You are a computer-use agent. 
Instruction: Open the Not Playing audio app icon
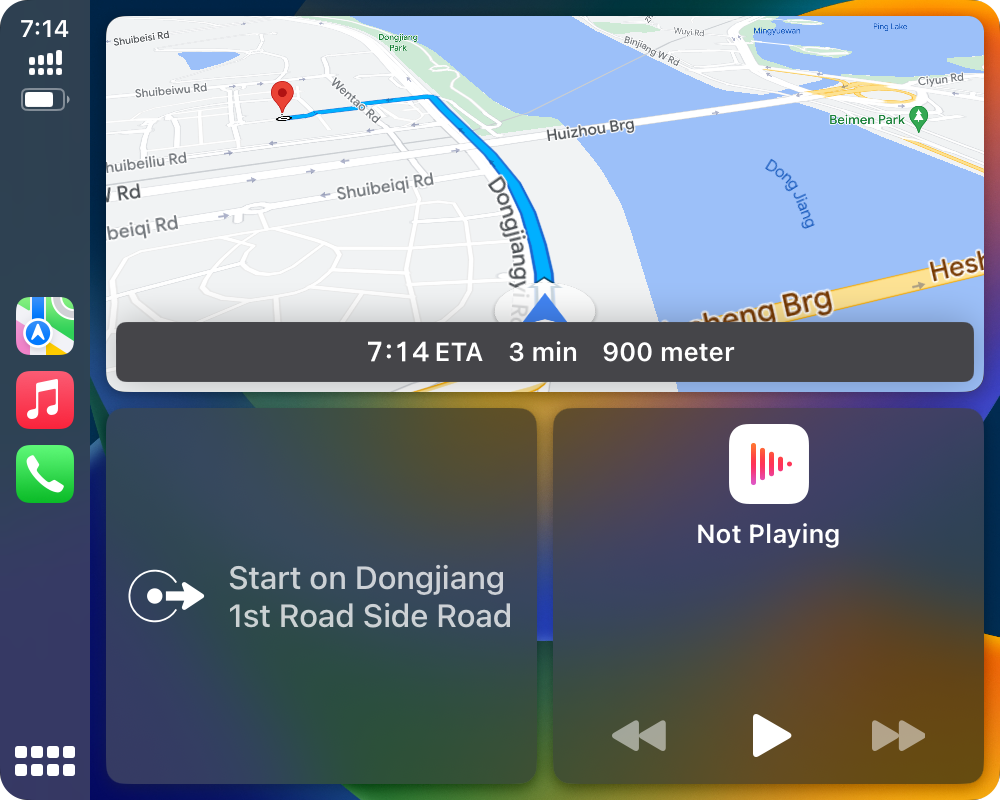[x=768, y=464]
